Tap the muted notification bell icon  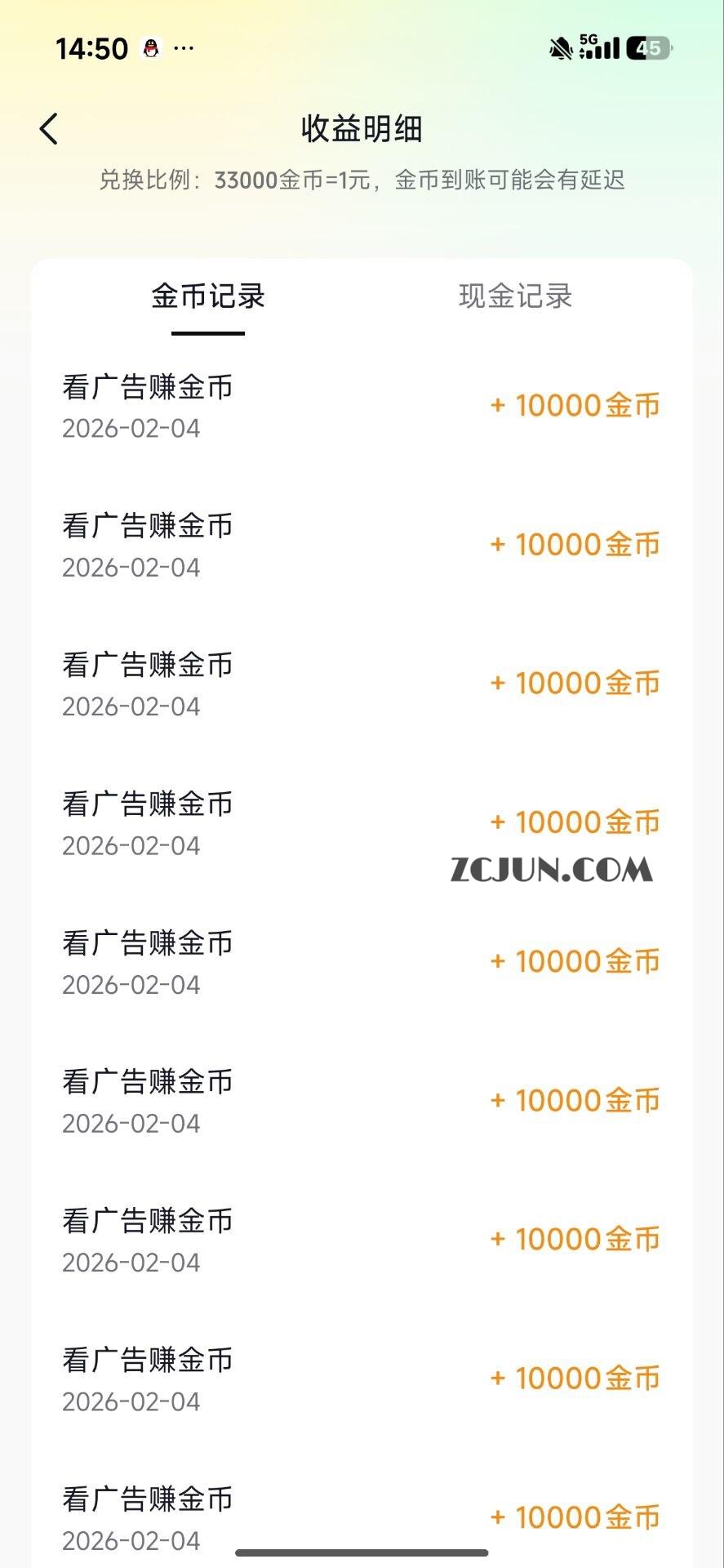(x=559, y=49)
